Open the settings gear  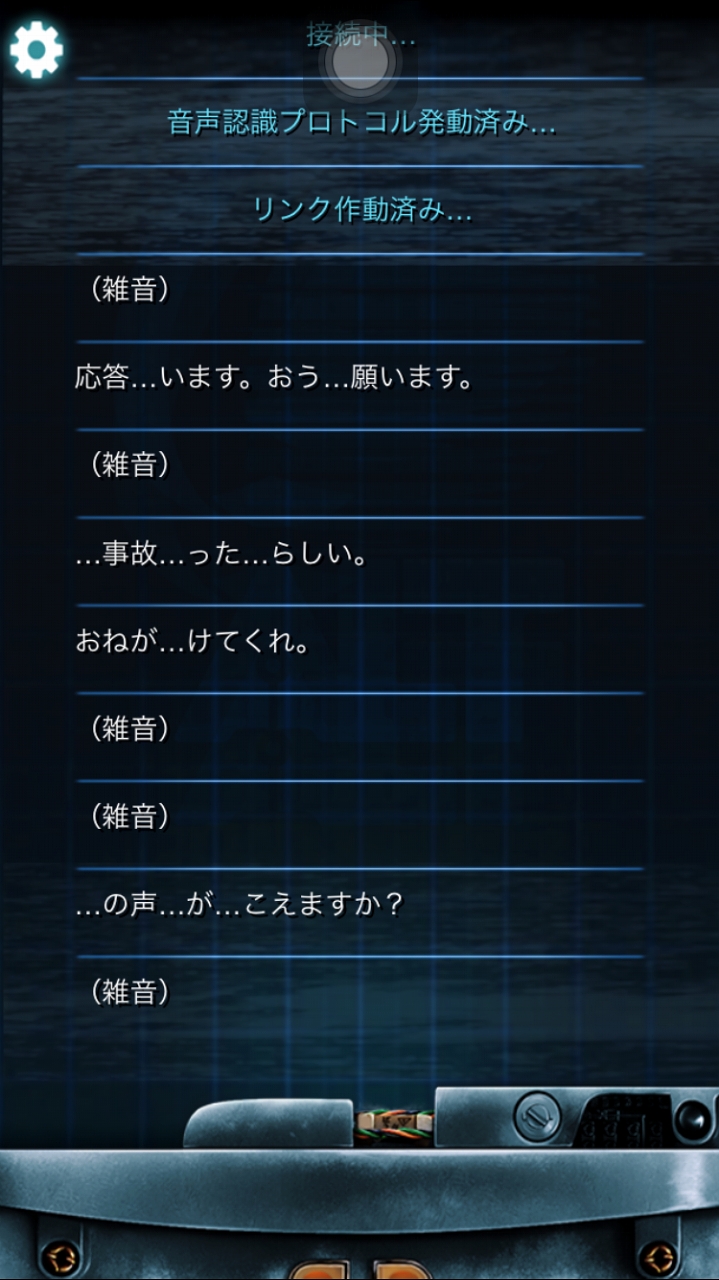coord(37,49)
